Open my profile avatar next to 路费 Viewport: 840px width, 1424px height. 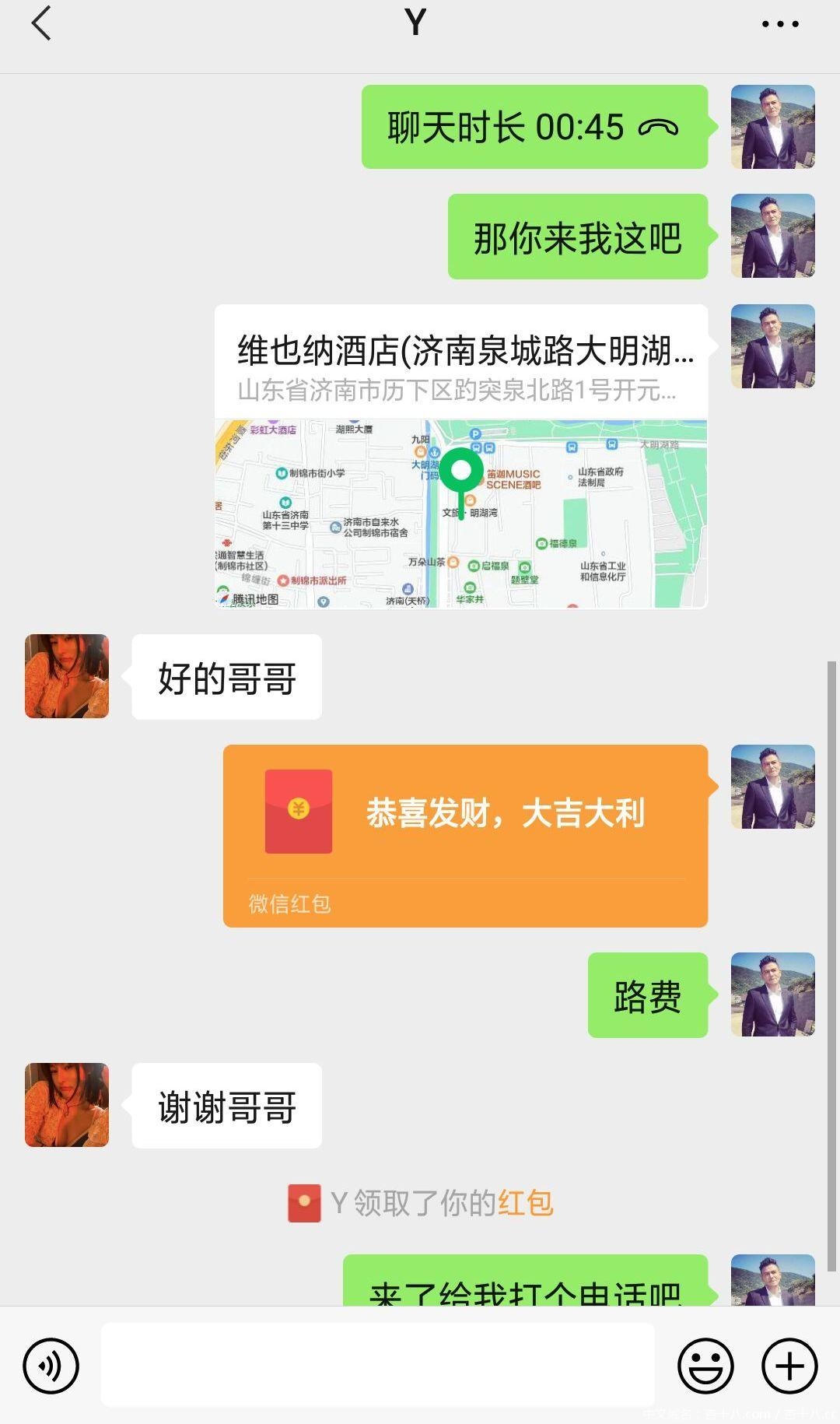coord(772,994)
